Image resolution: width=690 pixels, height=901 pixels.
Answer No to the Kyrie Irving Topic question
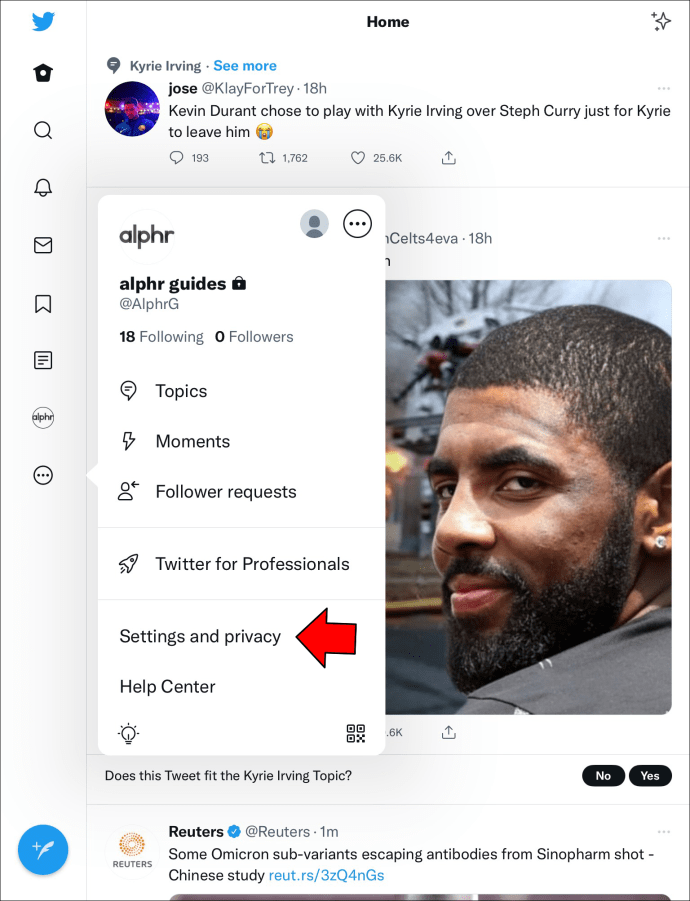(x=603, y=776)
